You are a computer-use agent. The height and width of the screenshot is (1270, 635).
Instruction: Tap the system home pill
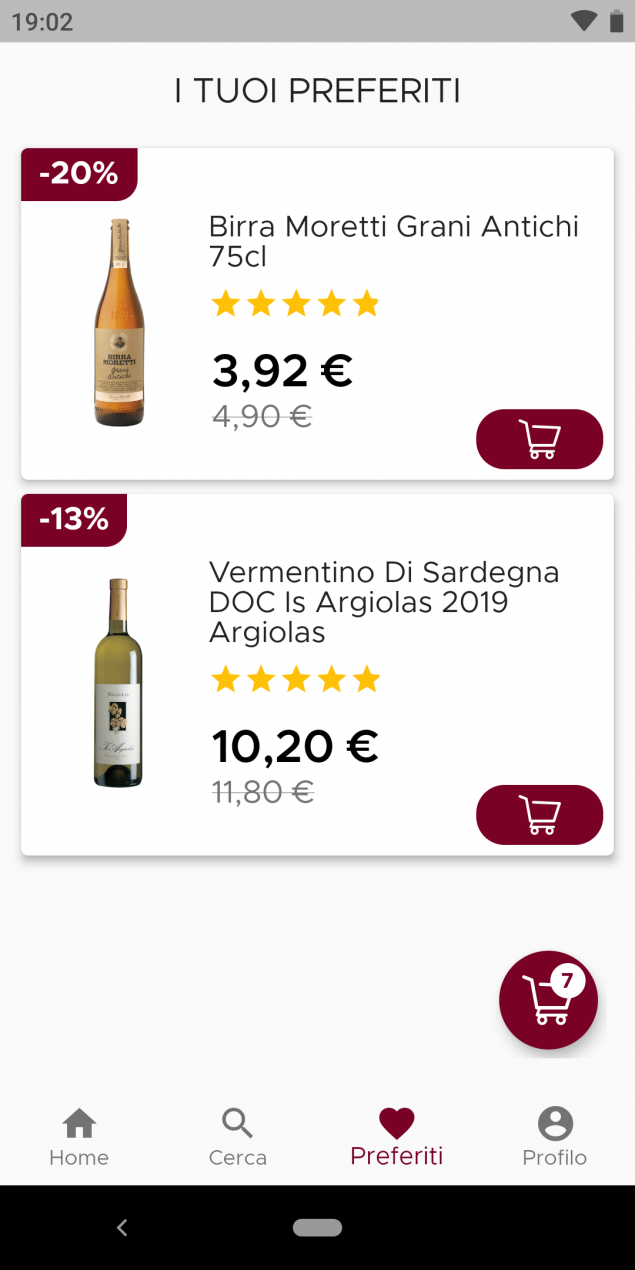[x=317, y=1227]
